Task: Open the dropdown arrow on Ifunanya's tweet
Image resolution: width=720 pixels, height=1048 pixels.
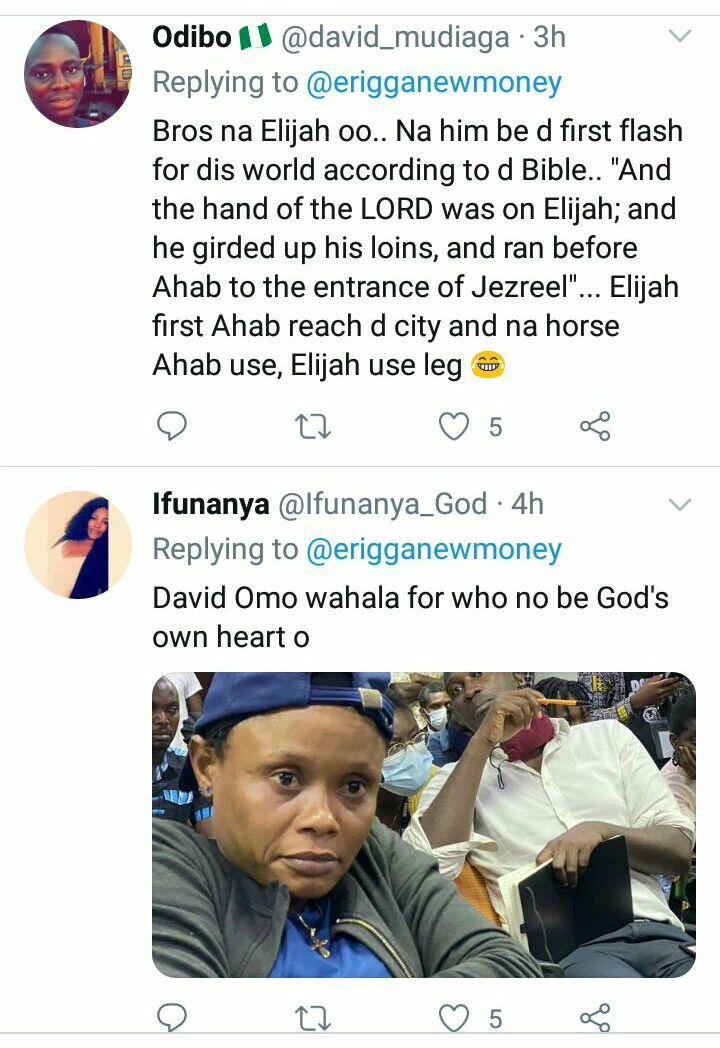Action: [x=680, y=504]
